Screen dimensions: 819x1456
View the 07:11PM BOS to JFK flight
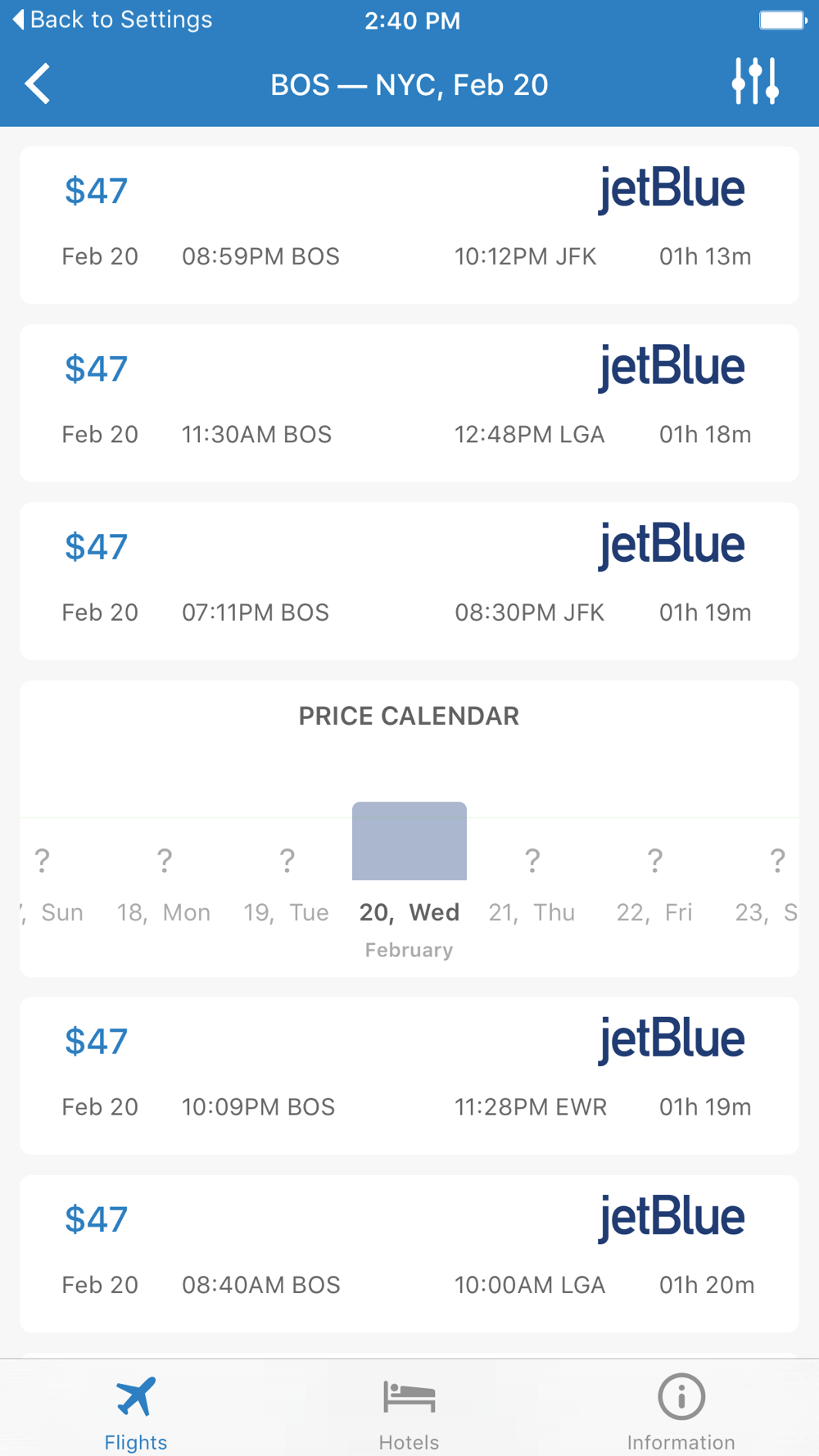coord(409,581)
